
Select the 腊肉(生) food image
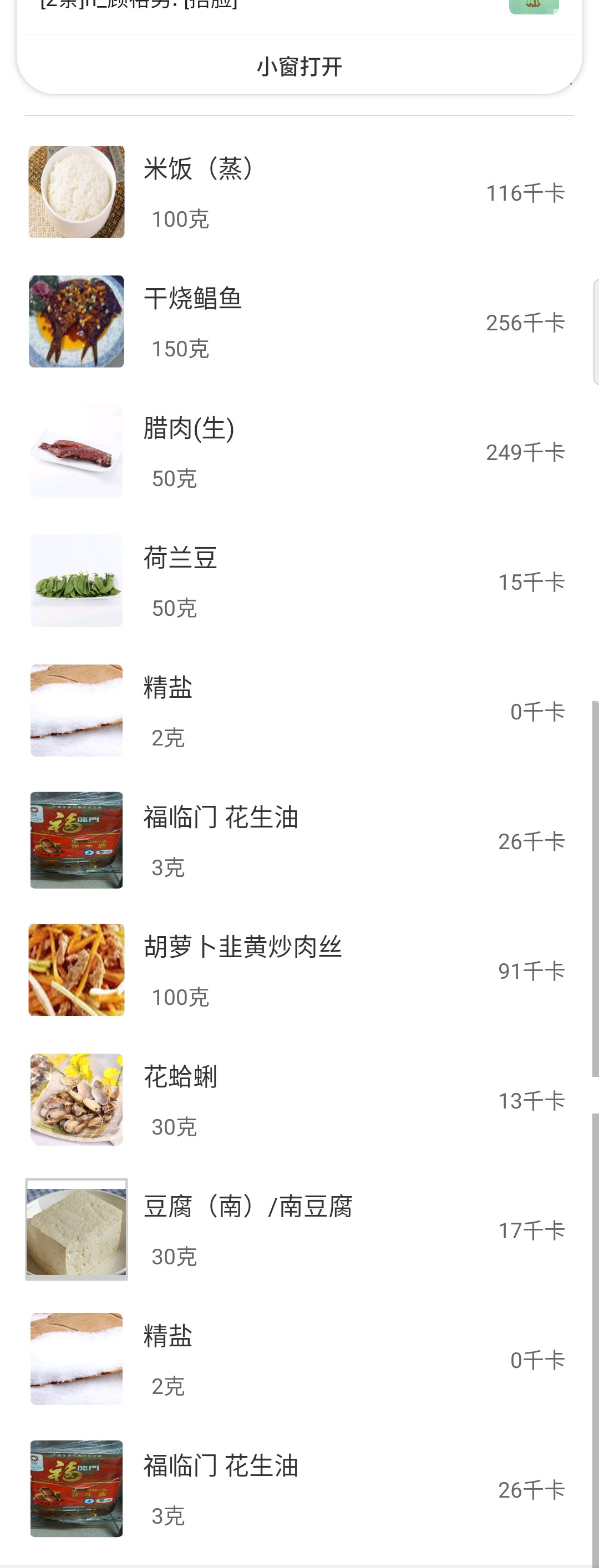coord(75,451)
